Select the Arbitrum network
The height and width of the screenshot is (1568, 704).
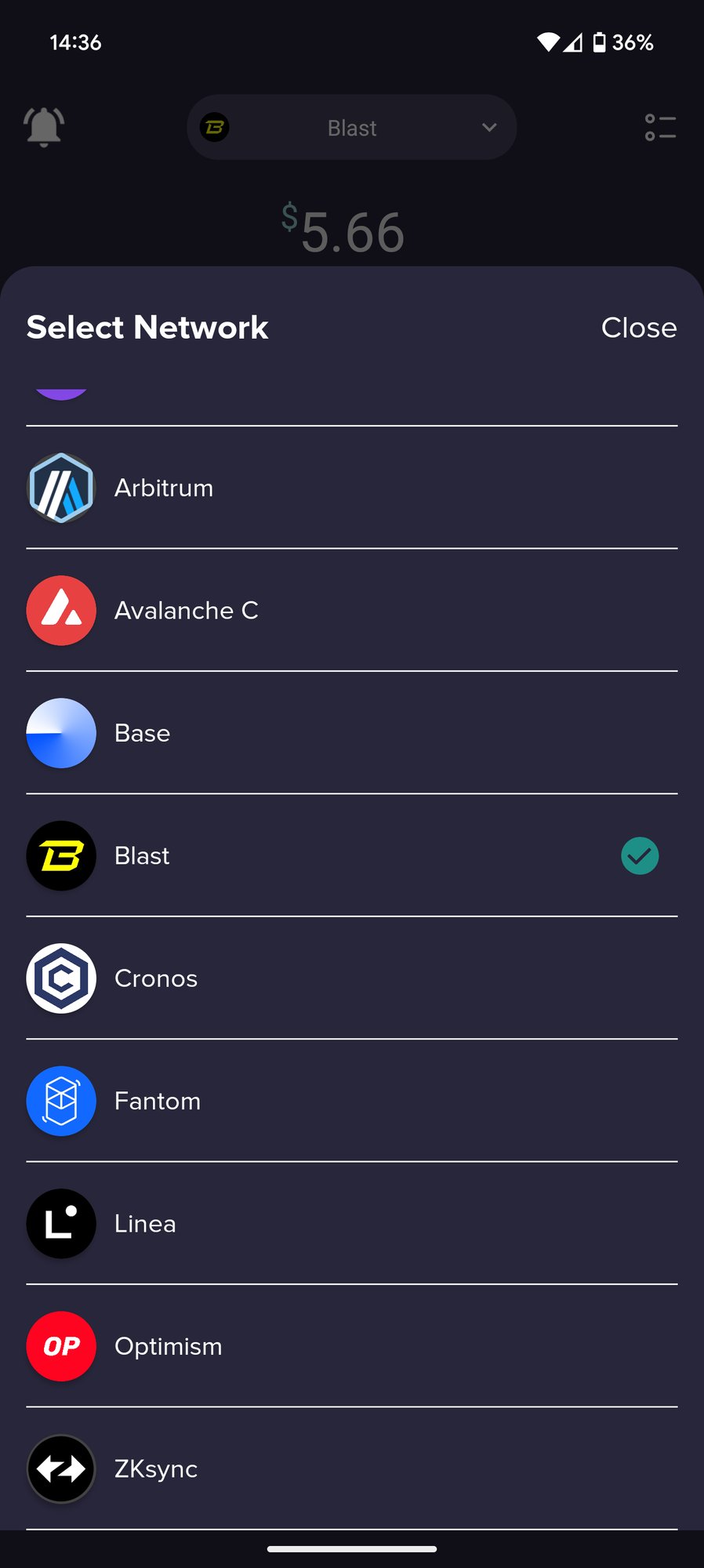click(x=351, y=488)
